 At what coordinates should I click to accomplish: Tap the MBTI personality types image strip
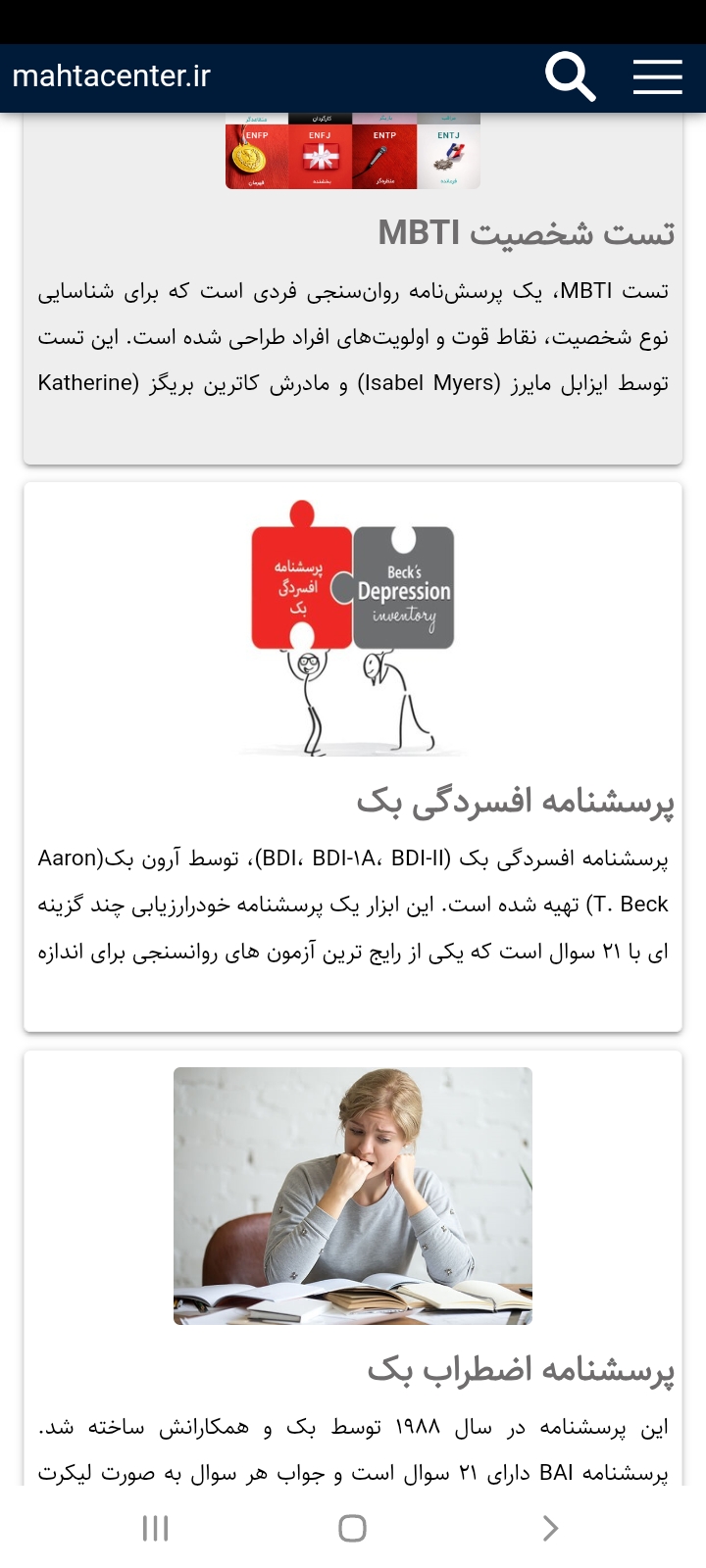(x=352, y=152)
